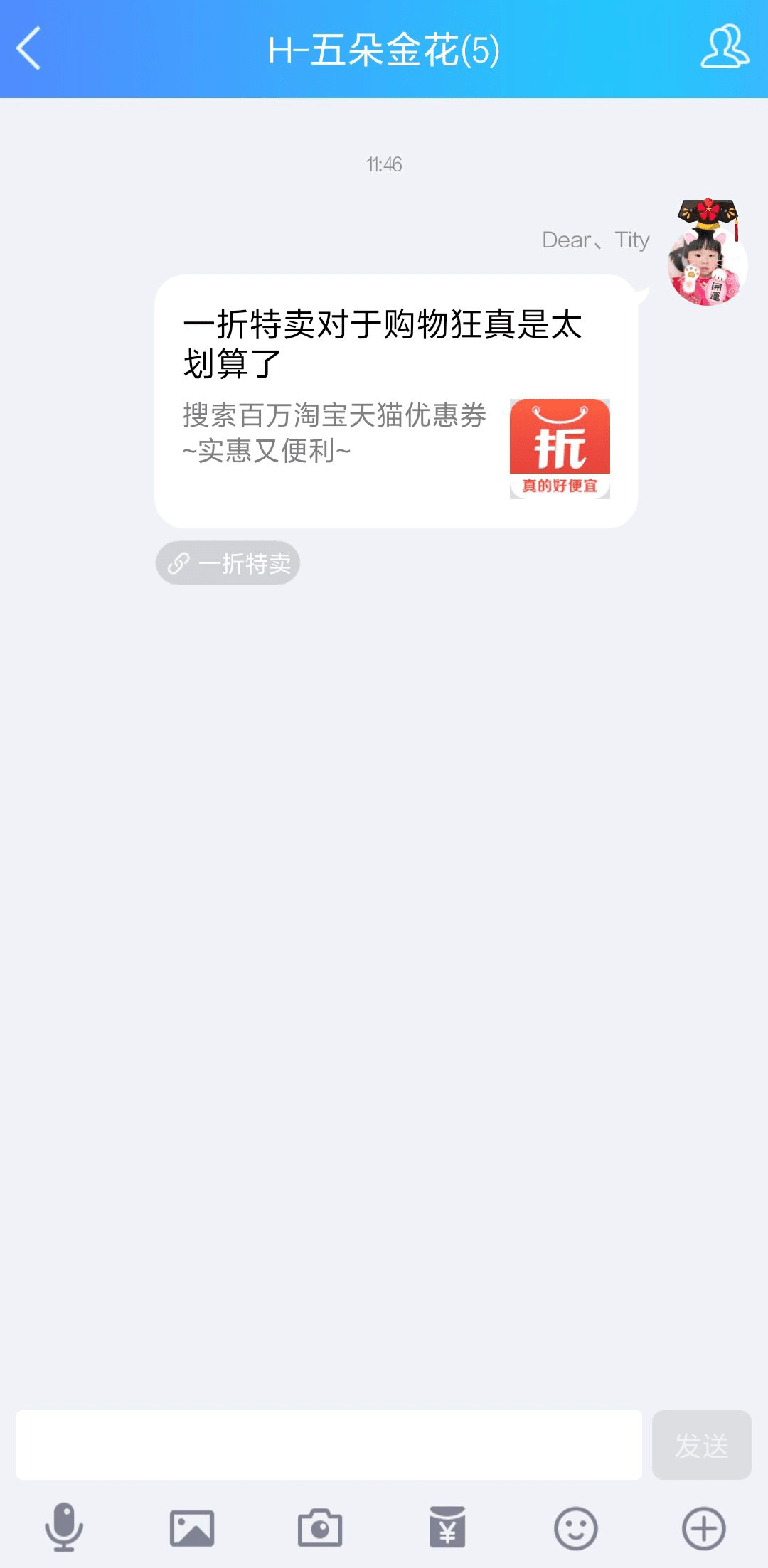Open the photo gallery picker
This screenshot has height=1568, width=768.
click(192, 1527)
